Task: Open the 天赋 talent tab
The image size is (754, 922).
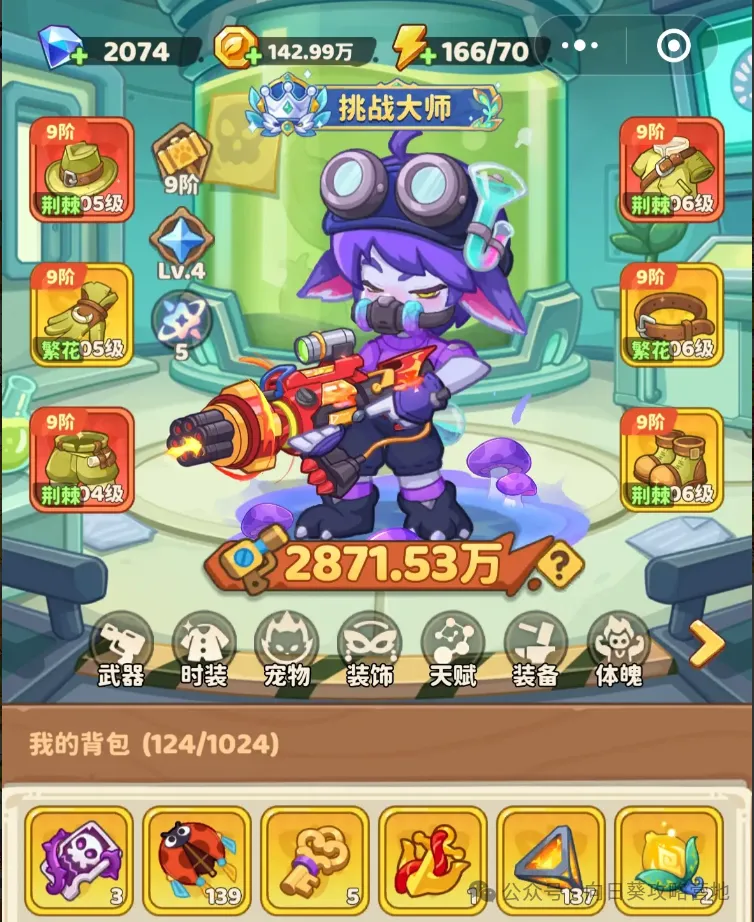Action: (x=452, y=650)
